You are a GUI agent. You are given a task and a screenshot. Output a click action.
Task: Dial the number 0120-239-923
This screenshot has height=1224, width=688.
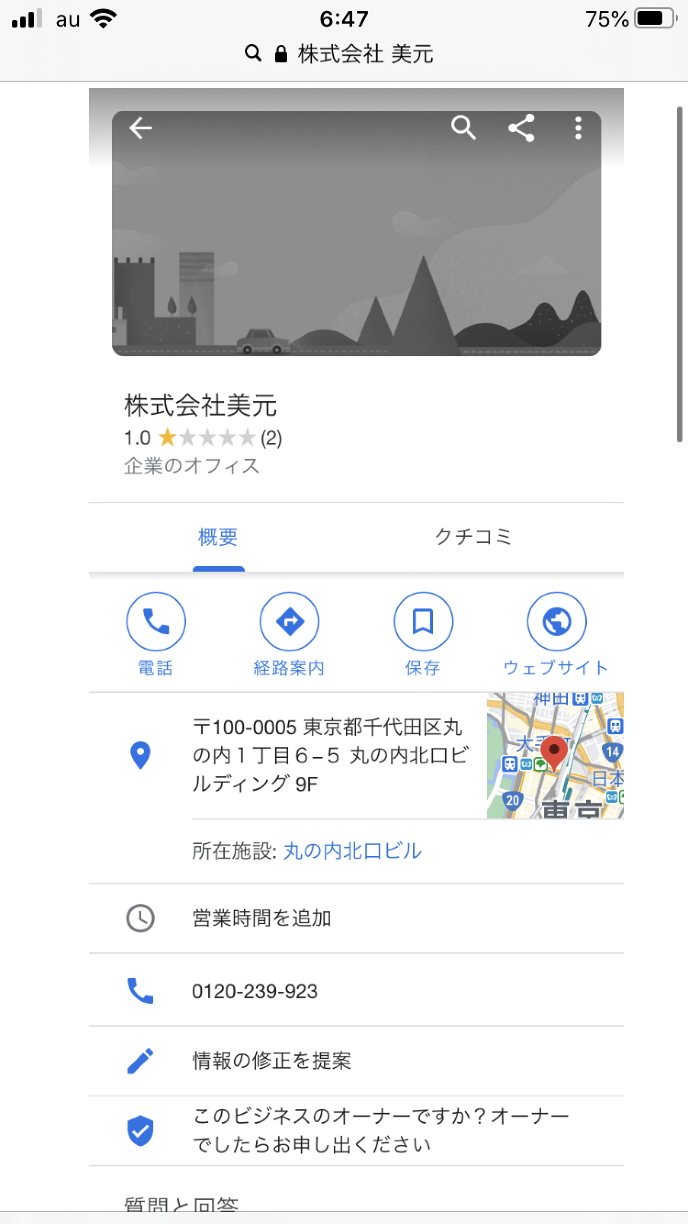click(x=255, y=991)
